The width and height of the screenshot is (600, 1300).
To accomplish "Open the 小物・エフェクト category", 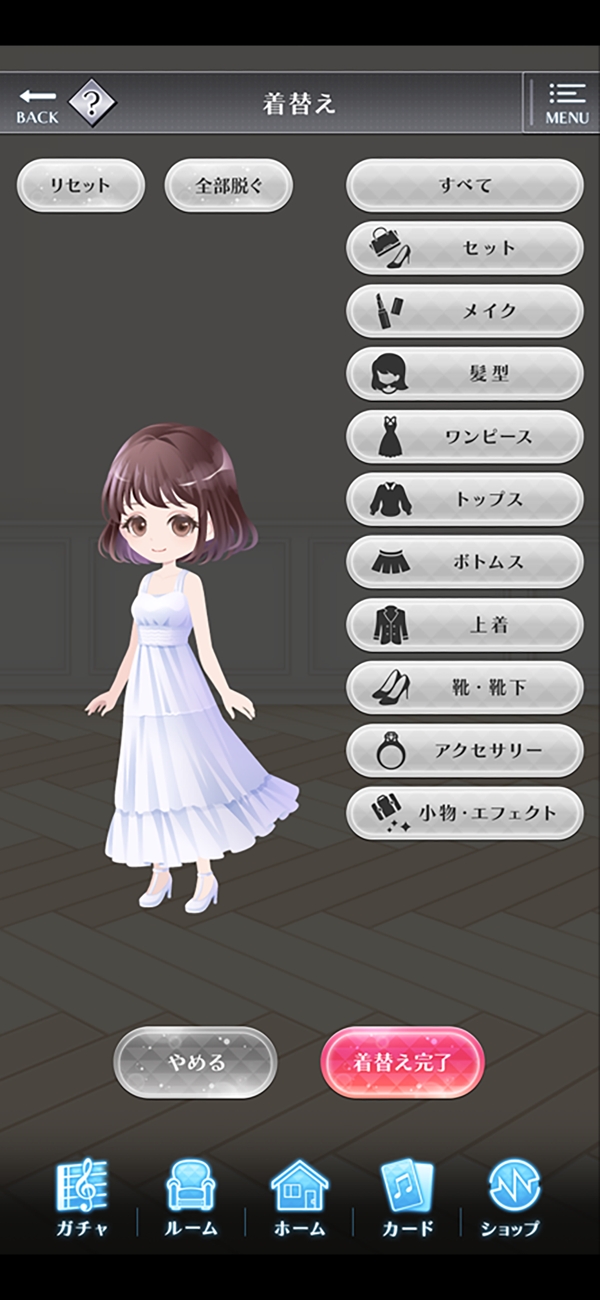I will 465,813.
